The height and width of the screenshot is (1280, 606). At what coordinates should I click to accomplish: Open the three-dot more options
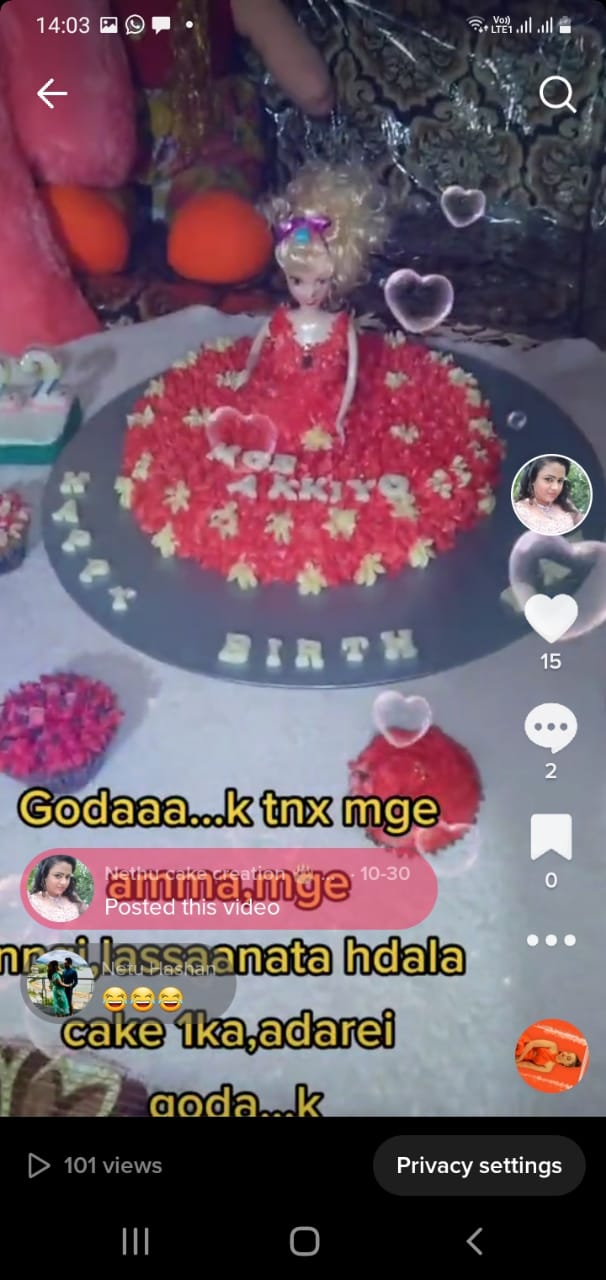pos(551,940)
